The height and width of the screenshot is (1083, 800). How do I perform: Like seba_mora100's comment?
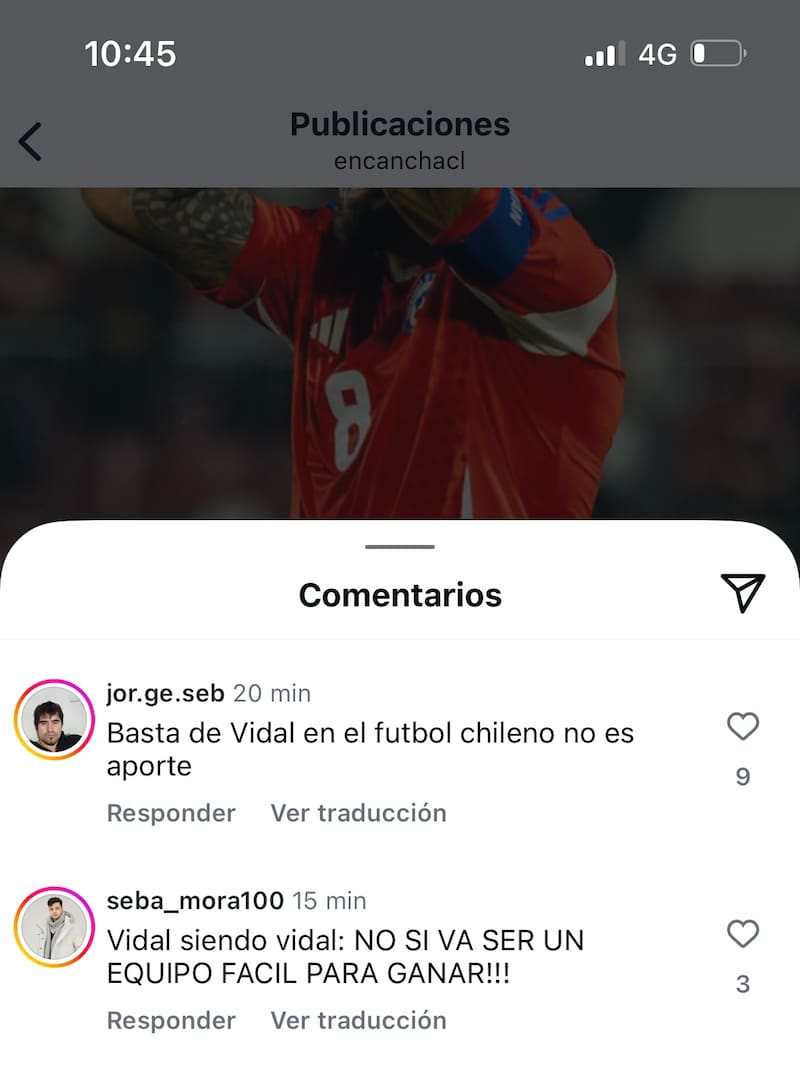pyautogui.click(x=742, y=935)
